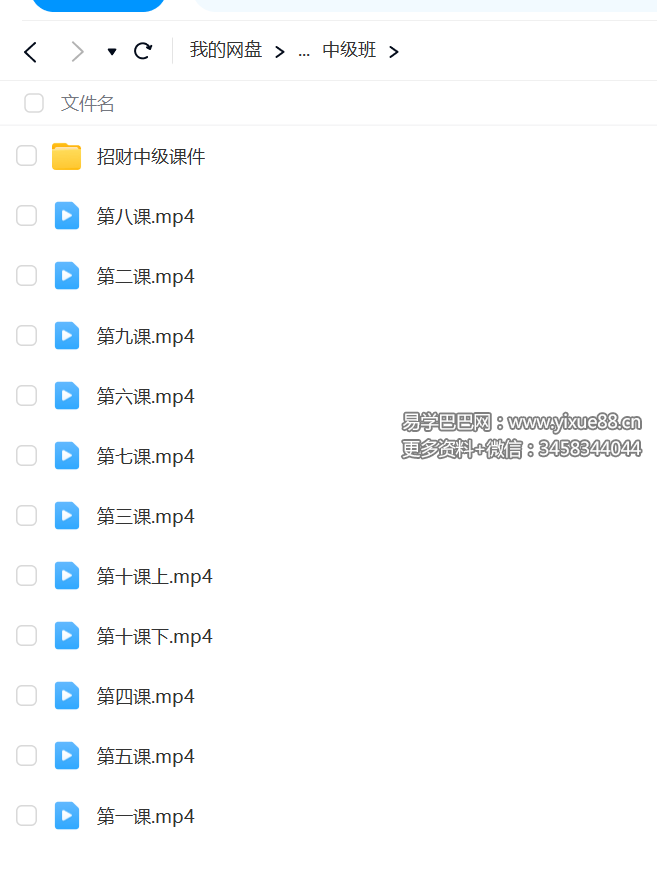Play 第八课.mp4
The height and width of the screenshot is (871, 657).
click(x=145, y=216)
